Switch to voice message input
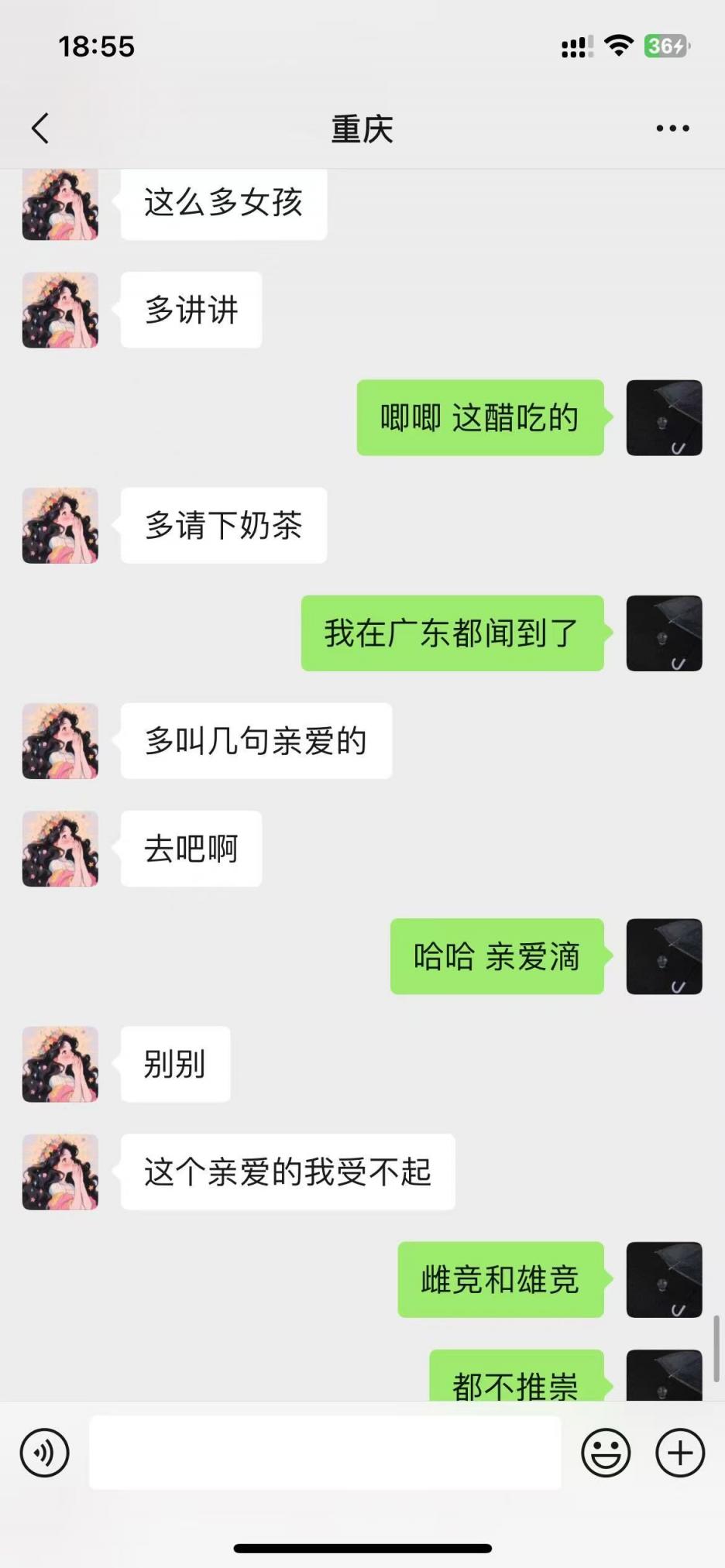This screenshot has width=725, height=1568. click(x=45, y=1453)
